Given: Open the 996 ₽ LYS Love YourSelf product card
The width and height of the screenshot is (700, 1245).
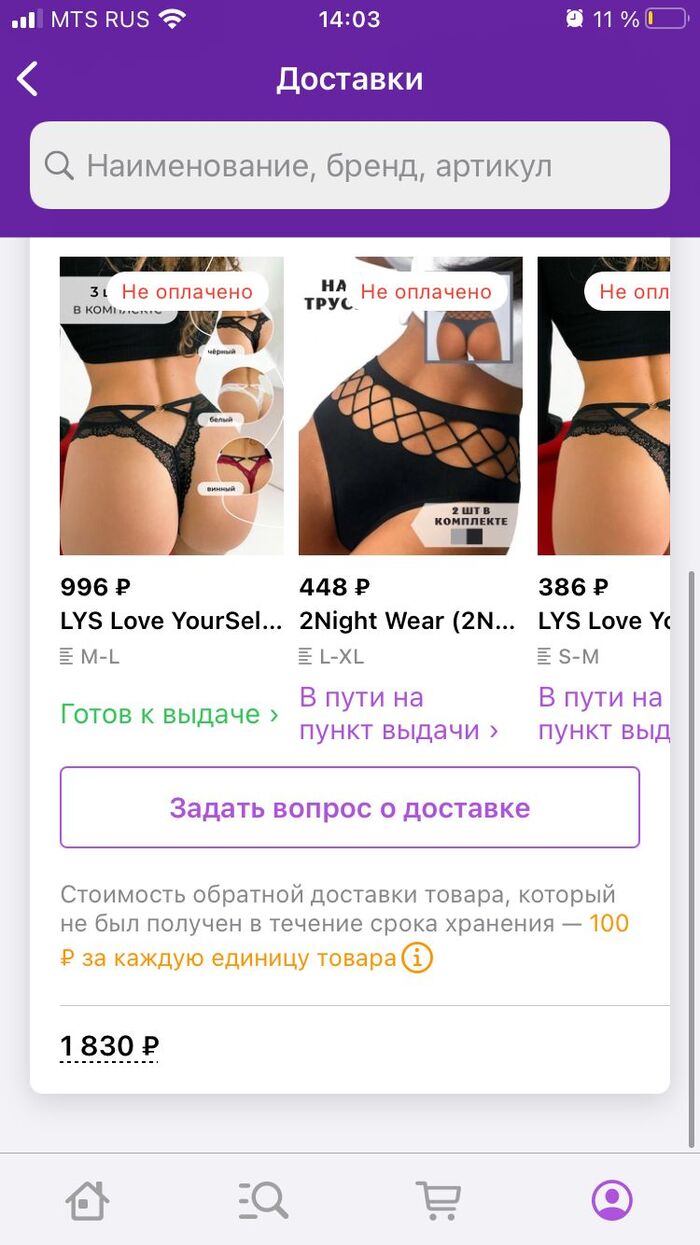Looking at the screenshot, I should 171,406.
